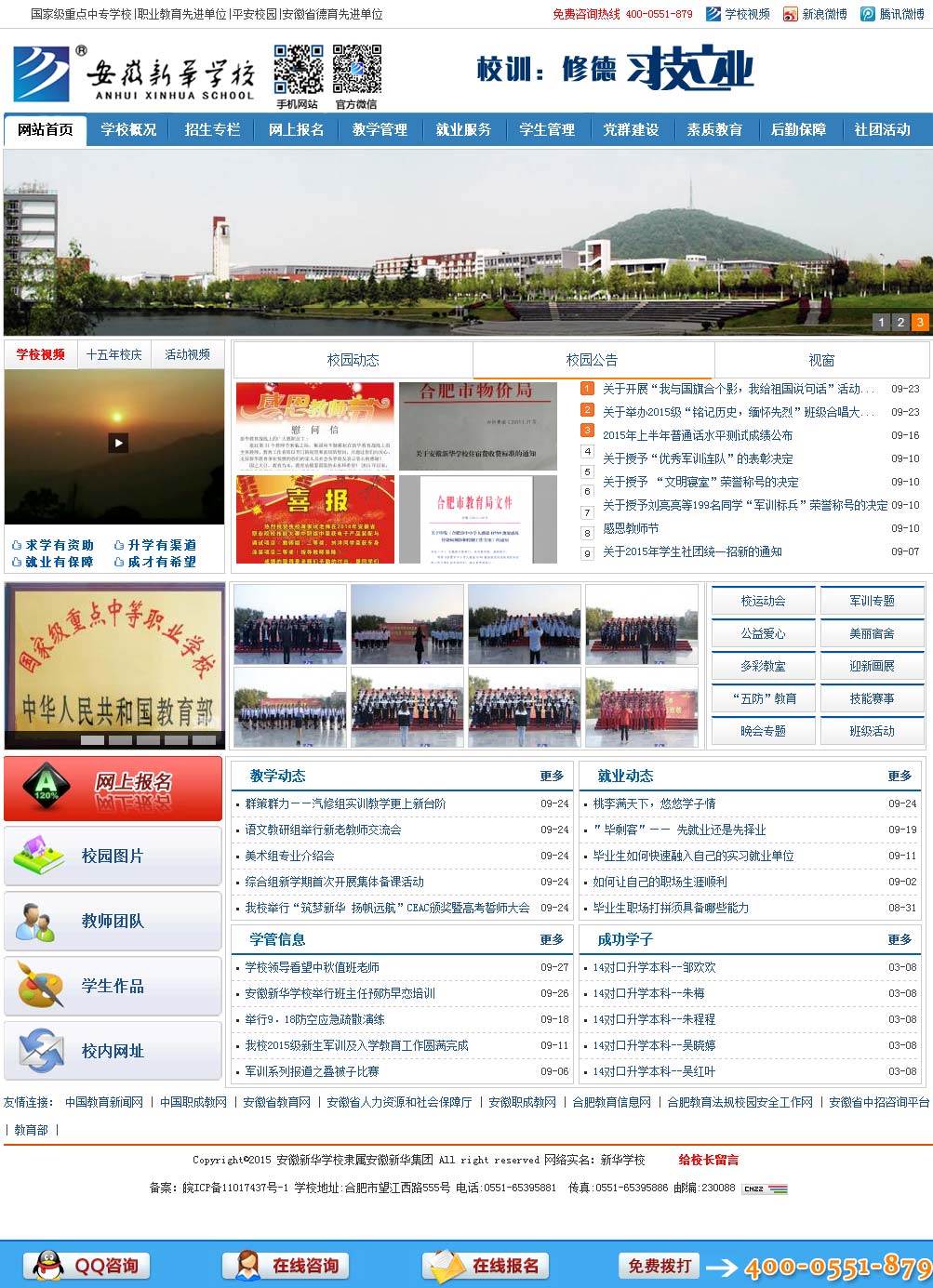933x1288 pixels.
Task: Show banner slide 2
Action: tap(900, 322)
